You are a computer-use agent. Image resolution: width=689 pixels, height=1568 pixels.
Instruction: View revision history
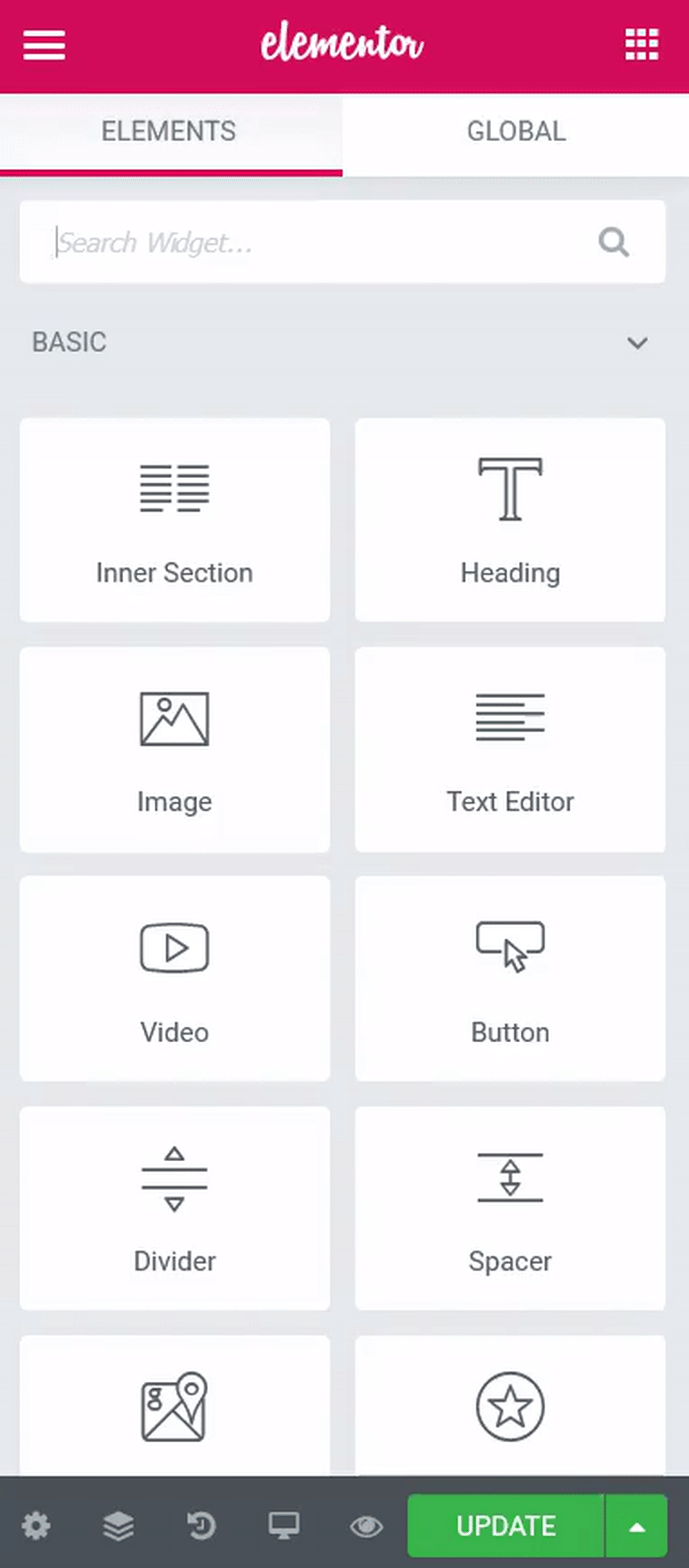click(x=201, y=1526)
